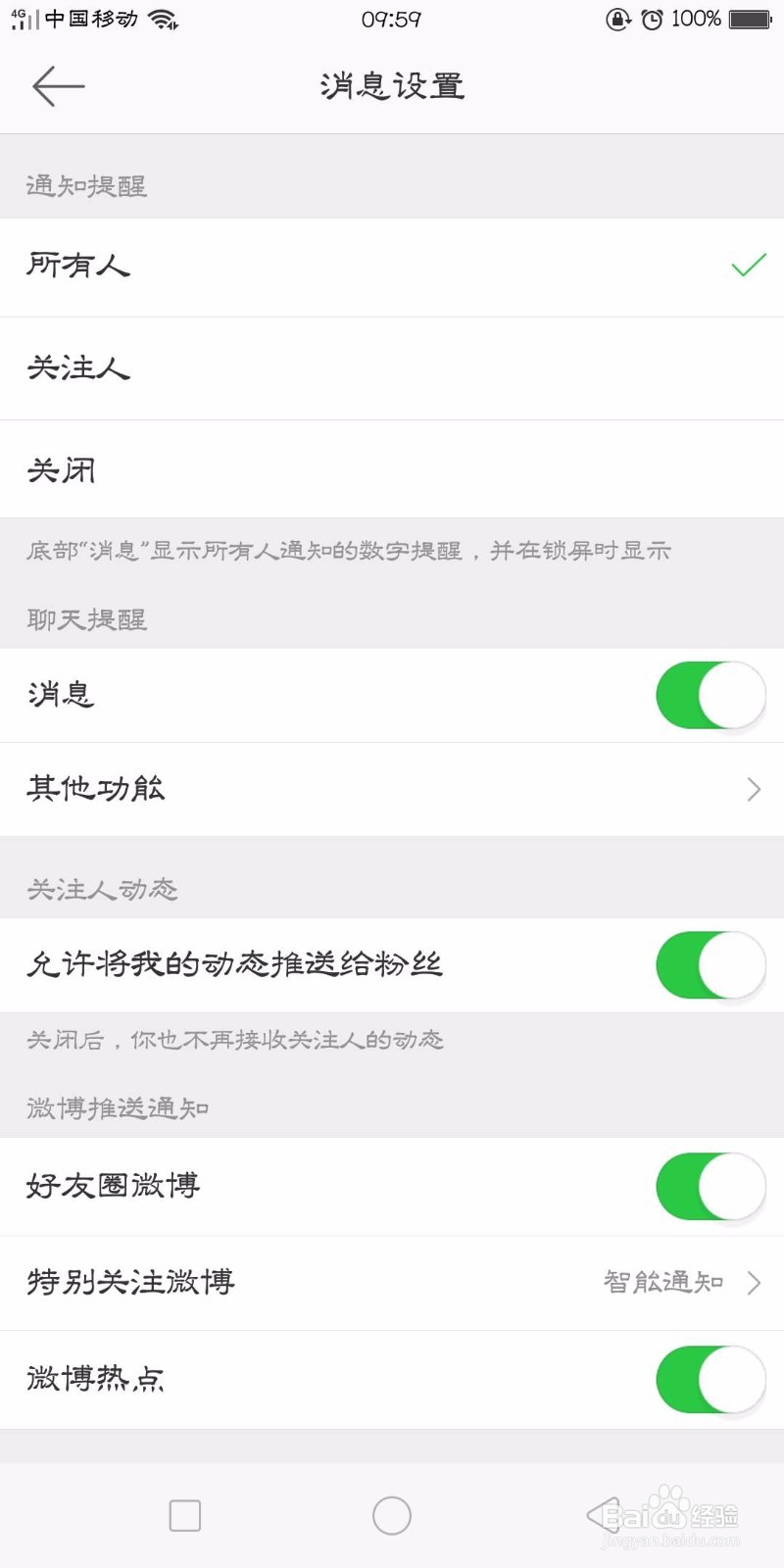Viewport: 784px width, 1568px height.
Task: Turn off 允许将我的动态推送给粉丝
Action: coord(710,965)
